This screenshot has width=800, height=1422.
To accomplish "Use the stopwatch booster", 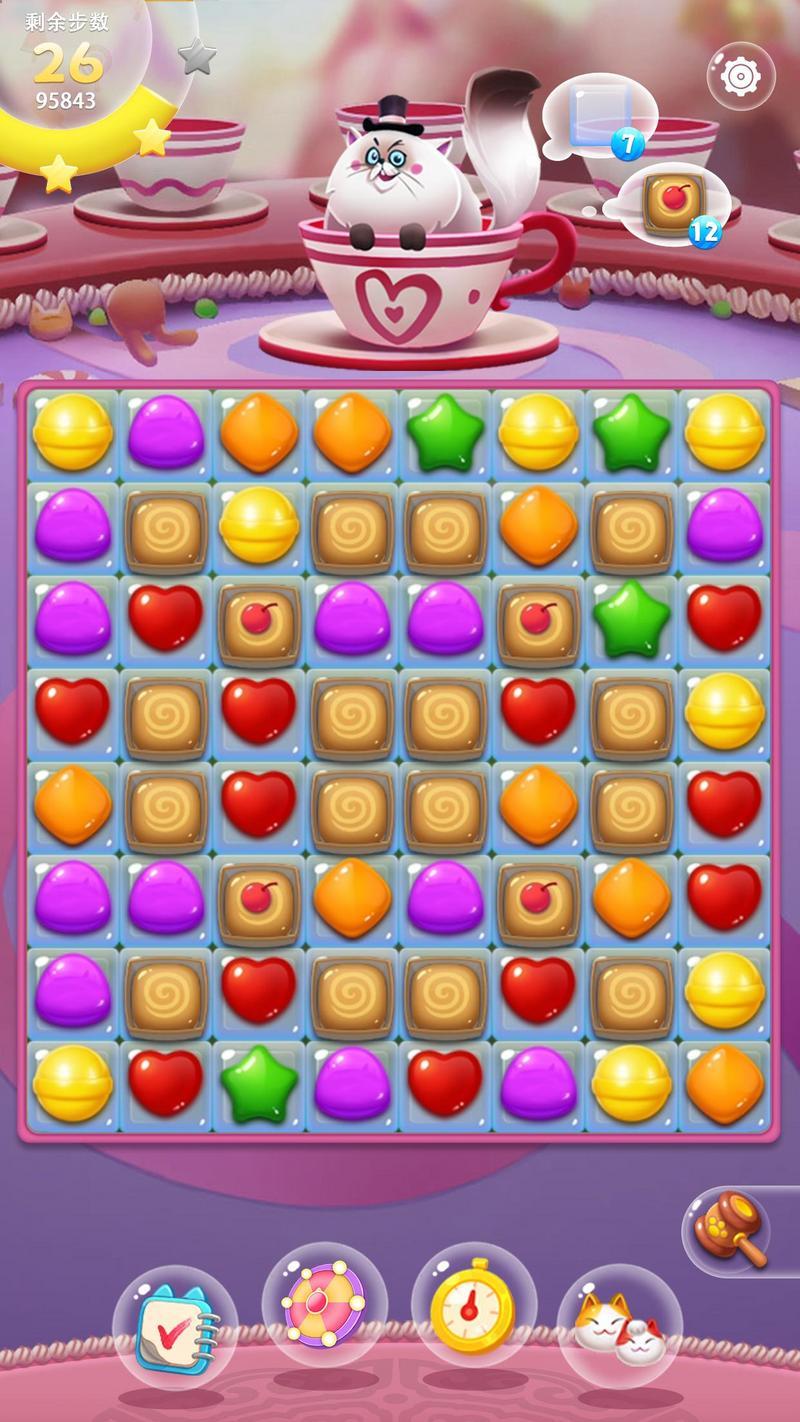I will pyautogui.click(x=473, y=1305).
